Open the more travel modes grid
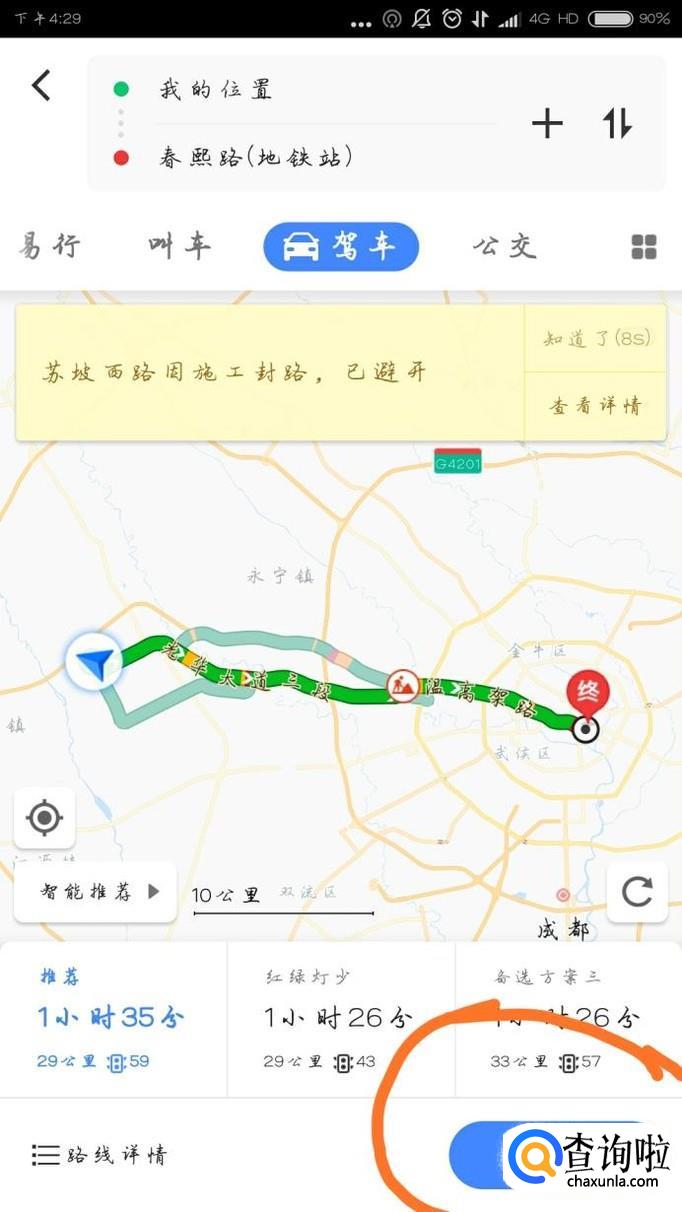Viewport: 682px width, 1212px height. [x=644, y=247]
